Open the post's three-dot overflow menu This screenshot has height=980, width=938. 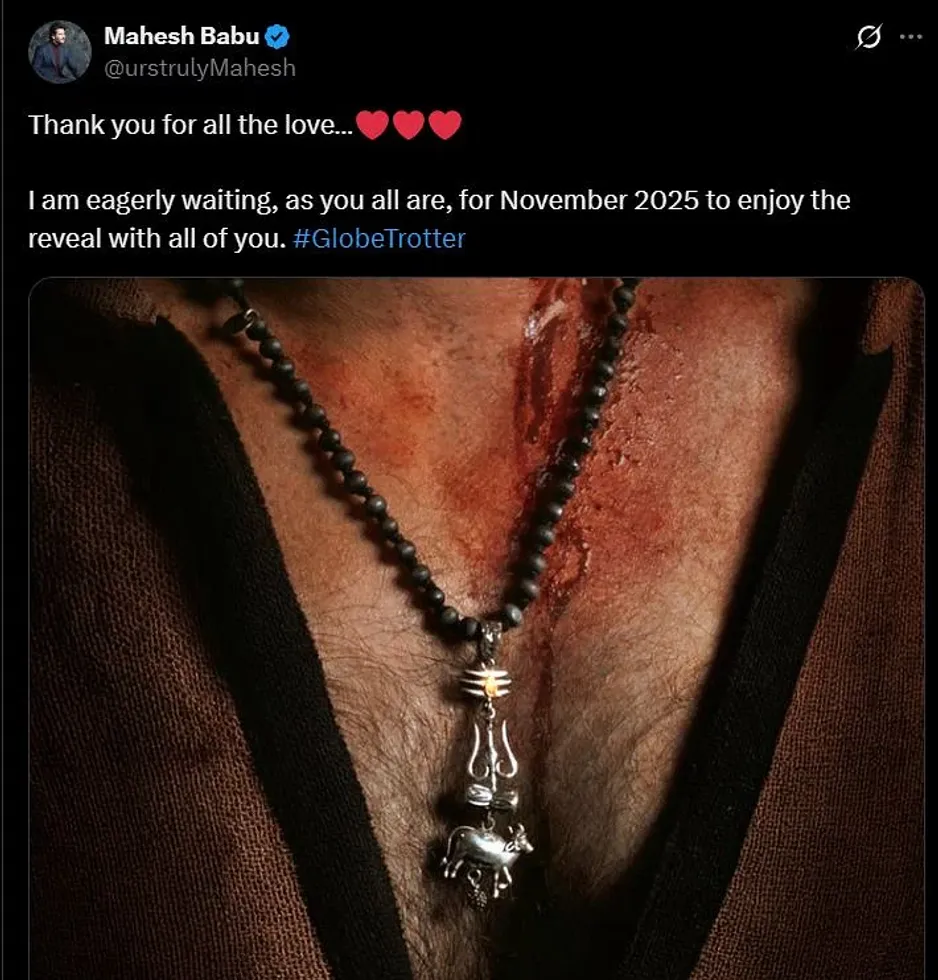[910, 37]
